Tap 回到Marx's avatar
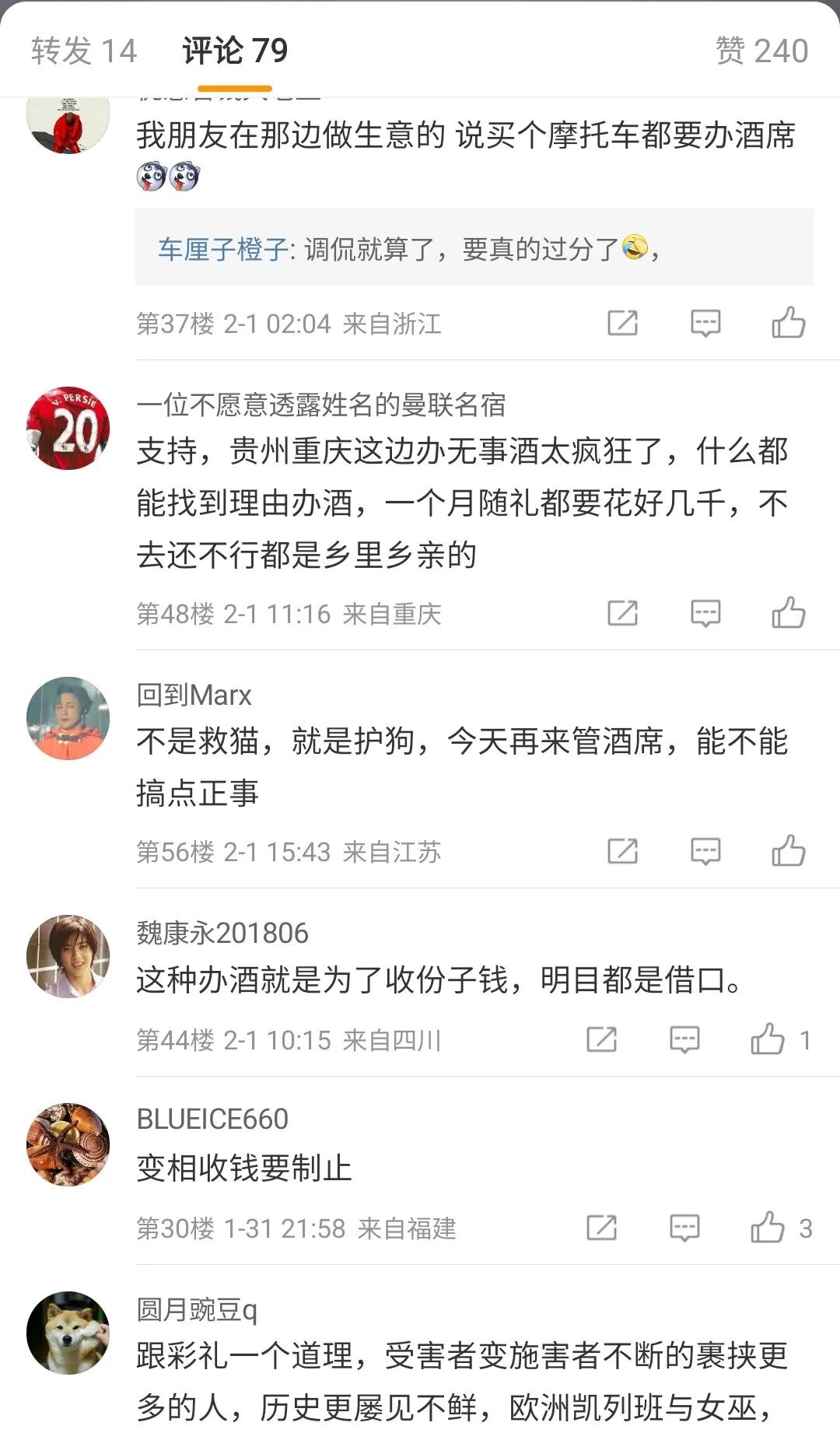Viewport: 840px width, 1440px height. coord(68,718)
